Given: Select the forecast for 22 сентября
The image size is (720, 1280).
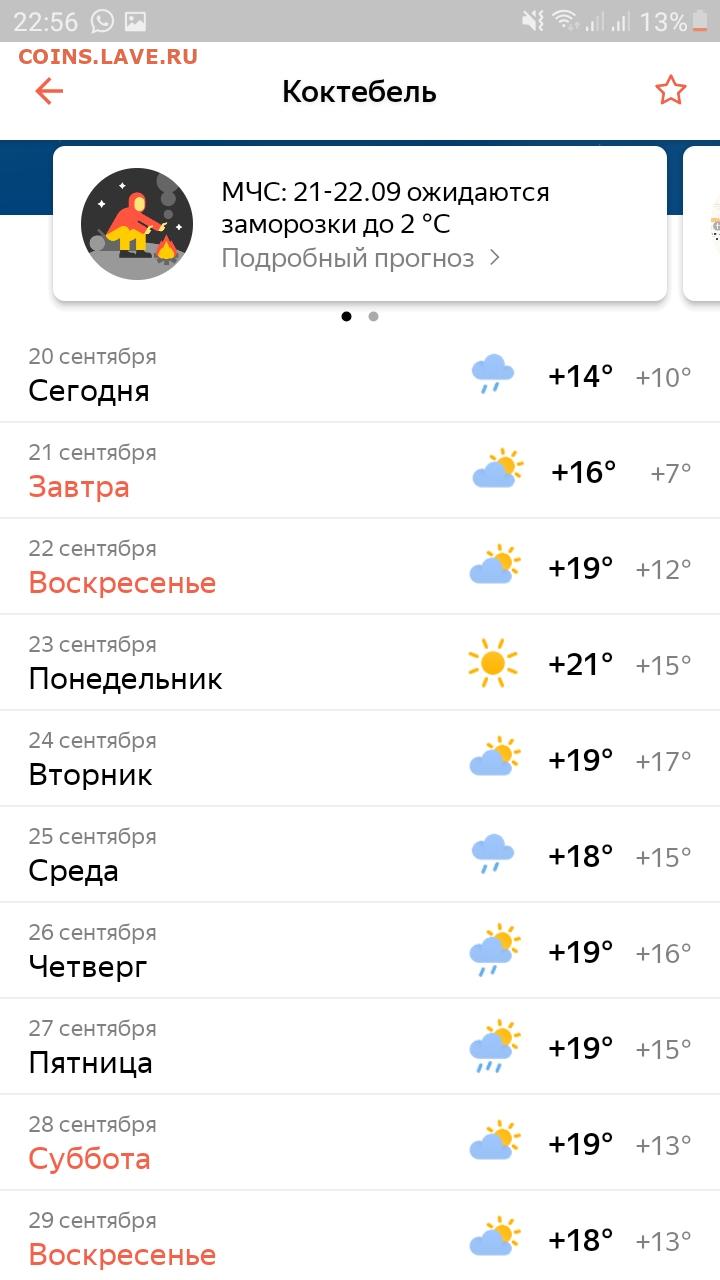Looking at the screenshot, I should coord(360,567).
